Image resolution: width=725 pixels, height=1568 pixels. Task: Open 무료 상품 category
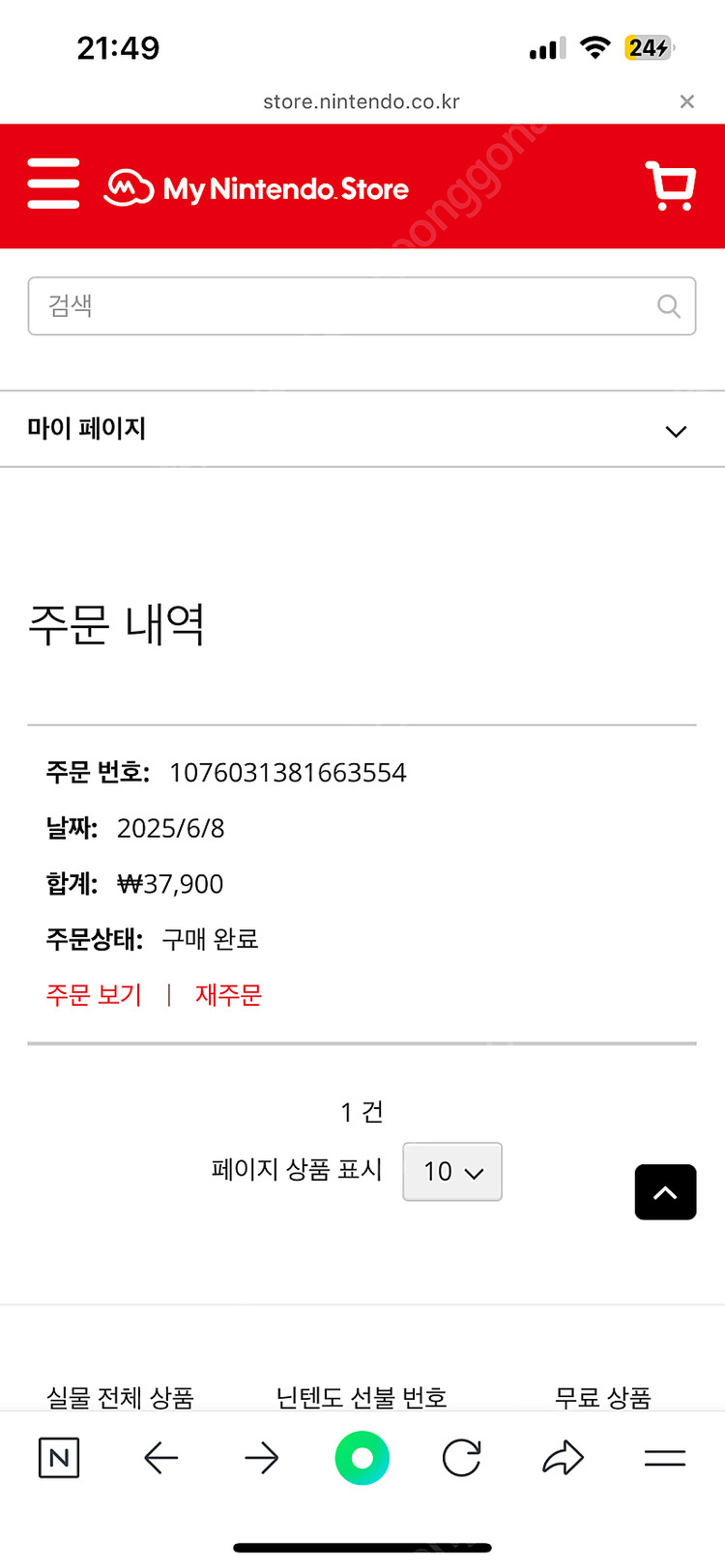click(x=602, y=1397)
